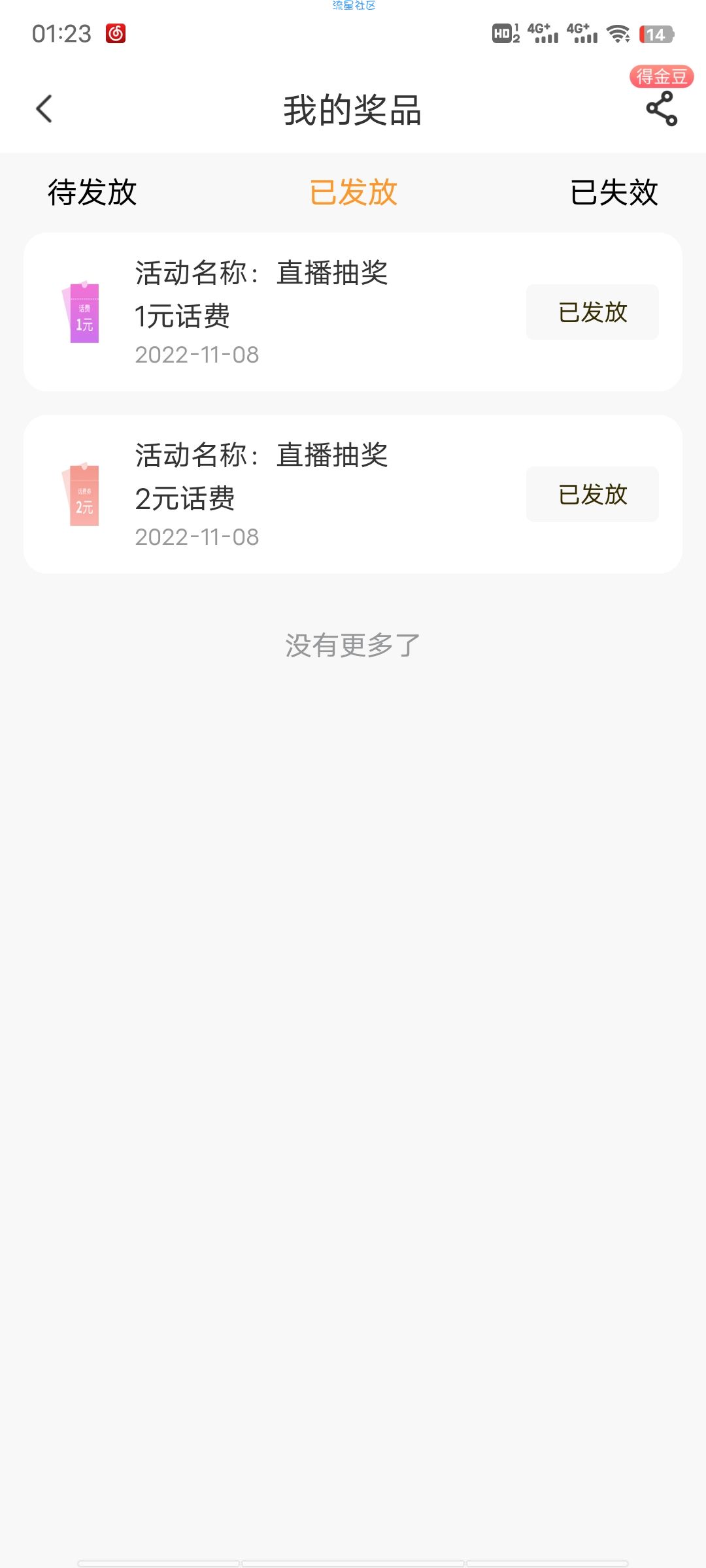Switch to the 待发放 tab
This screenshot has width=706, height=1568.
point(92,192)
